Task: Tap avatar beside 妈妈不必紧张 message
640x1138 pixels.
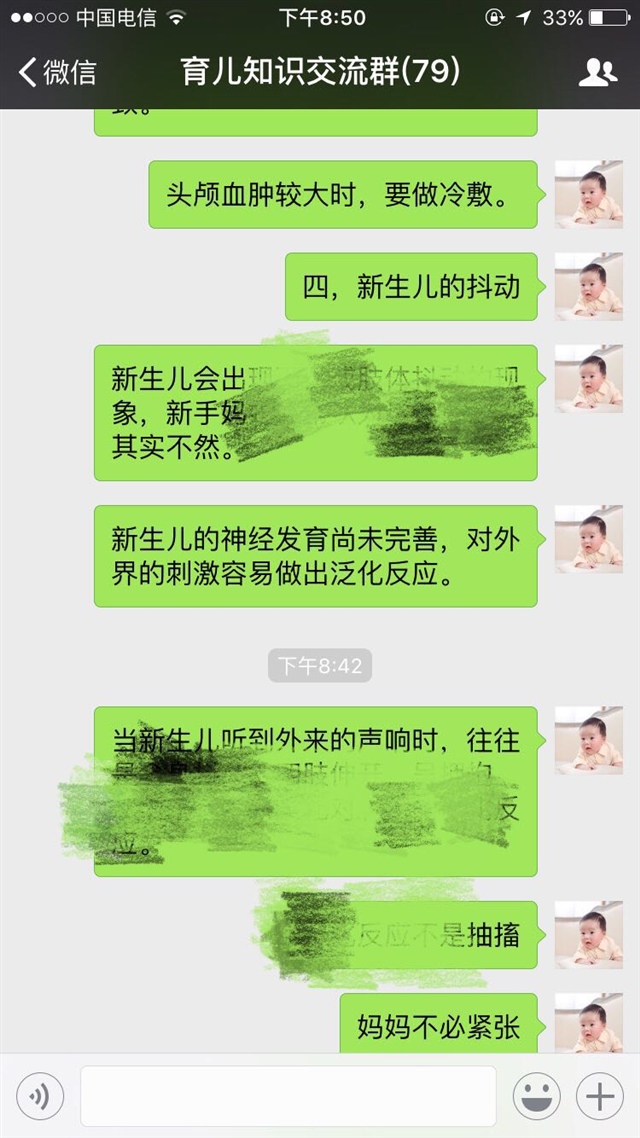Action: [589, 1022]
